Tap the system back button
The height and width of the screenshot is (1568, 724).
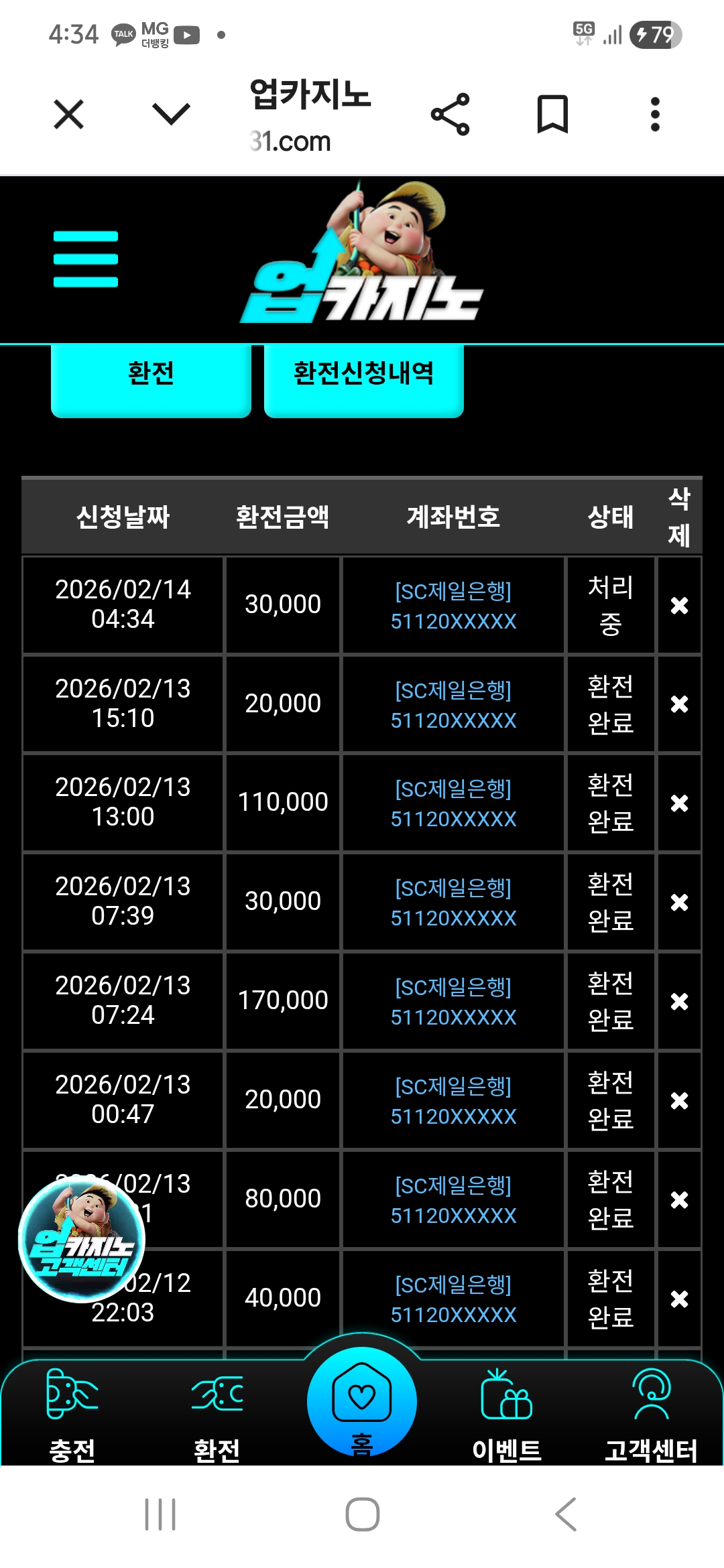tap(566, 1514)
